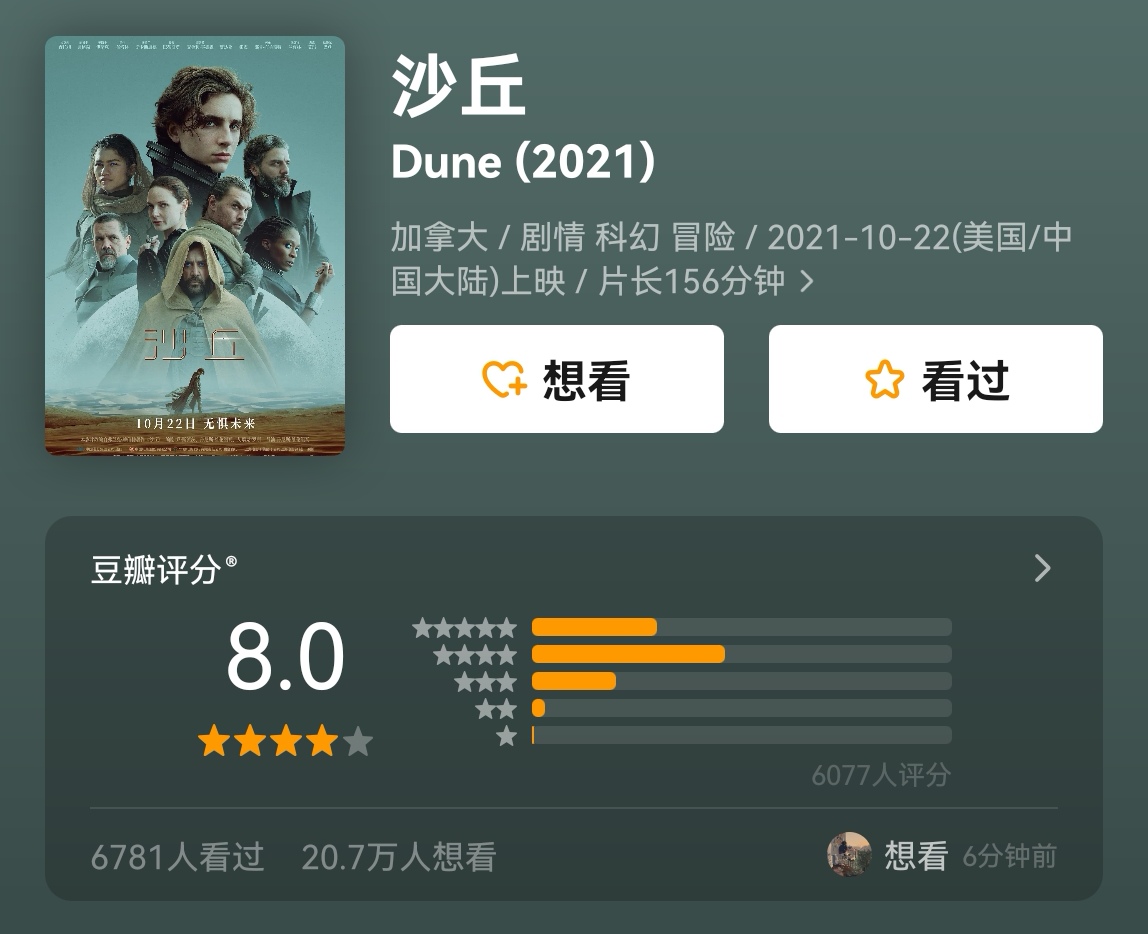Image resolution: width=1148 pixels, height=934 pixels.
Task: Mark Dune as 想看 (want to watch)
Action: coord(556,379)
